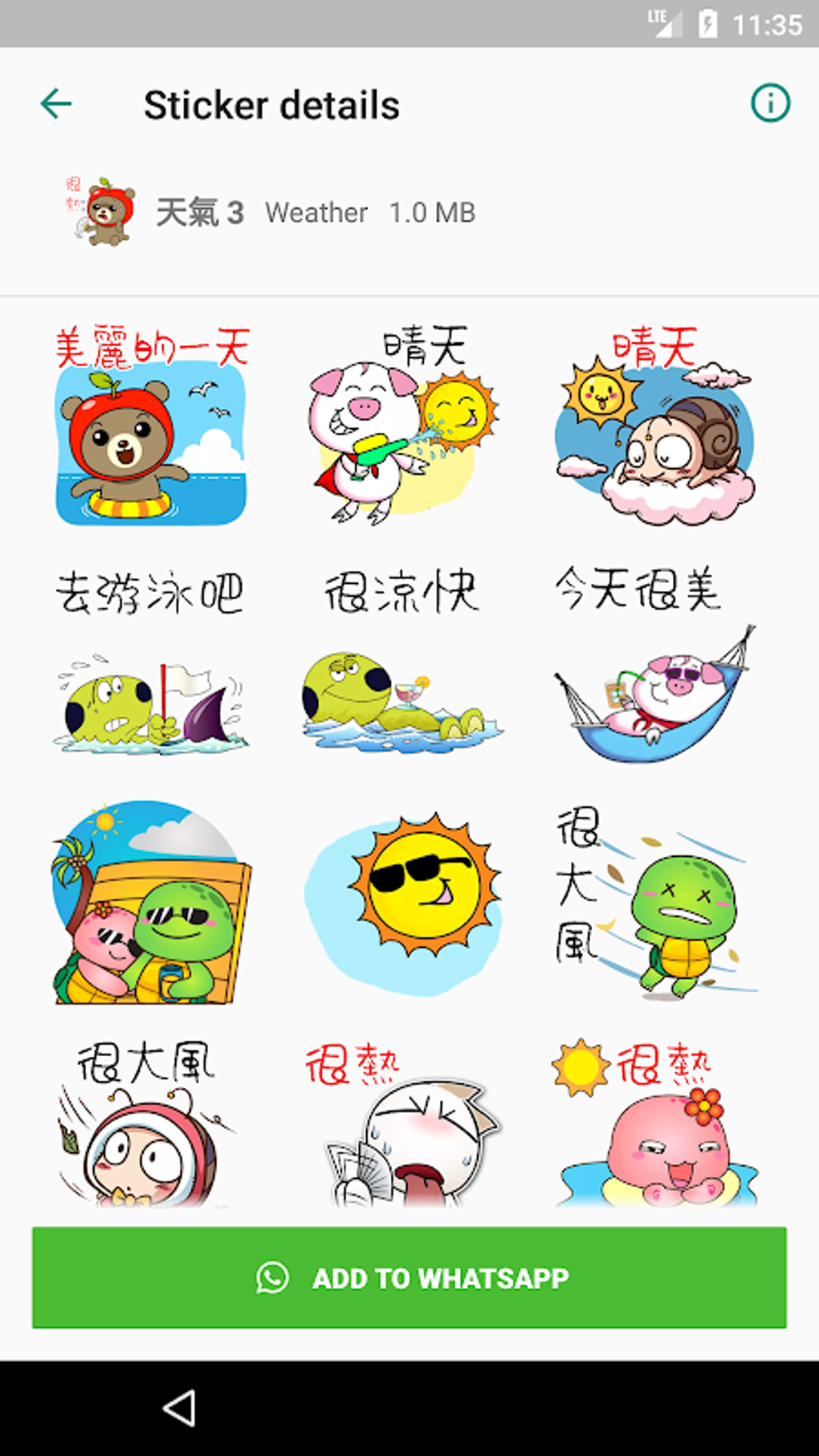View the snail on cloud sticker
The image size is (819, 1456).
[654, 426]
